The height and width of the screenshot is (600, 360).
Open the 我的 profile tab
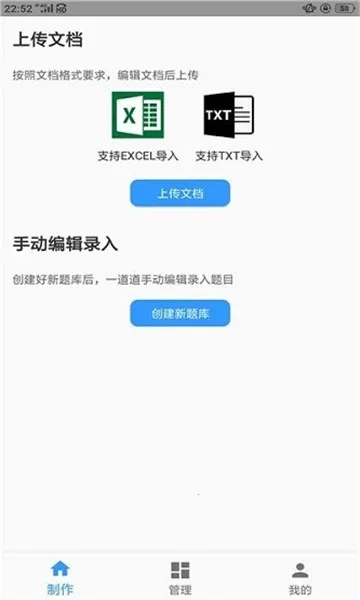[300, 578]
